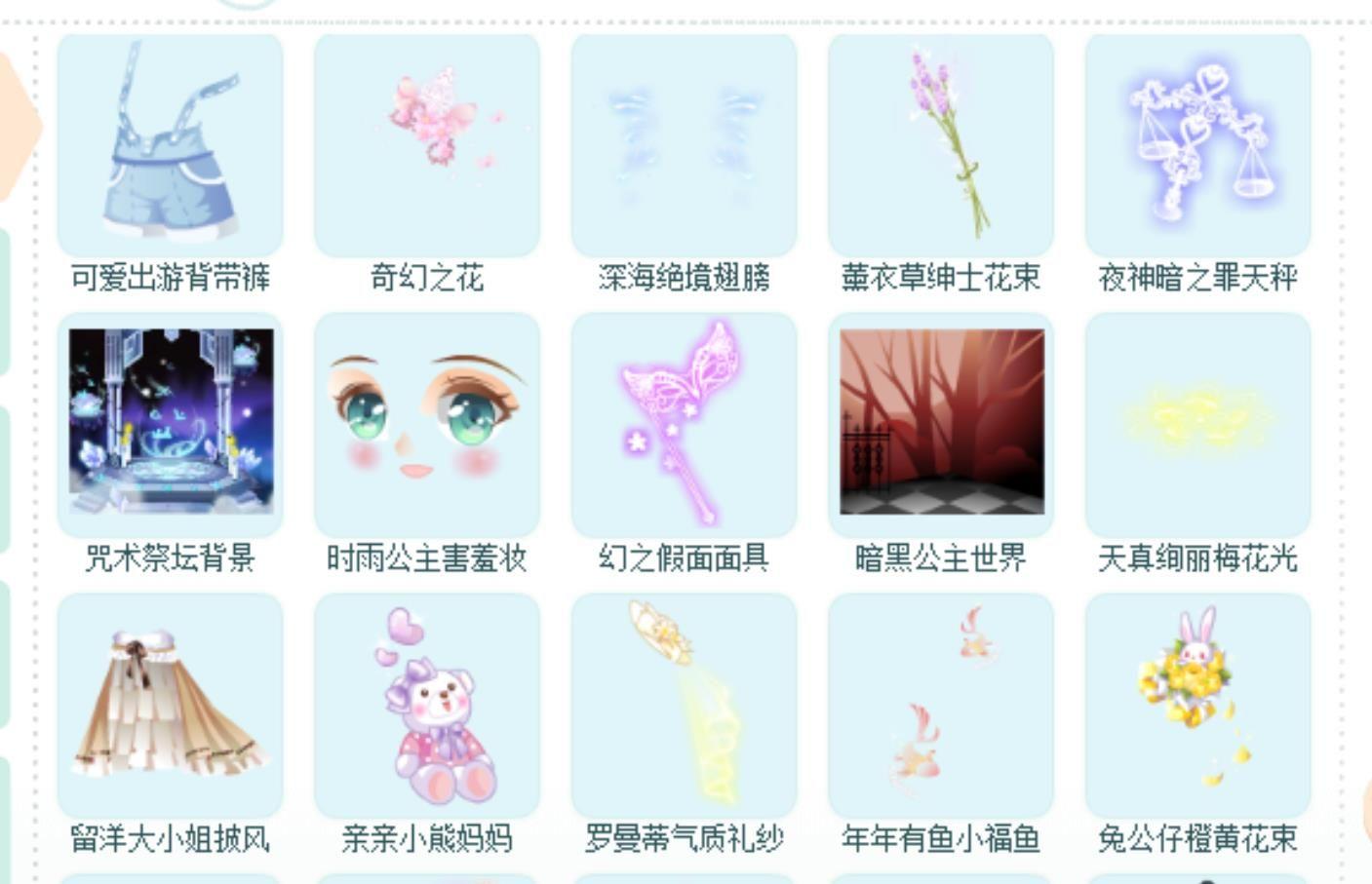Pick the 时雨公主害羞妆 makeup

click(427, 424)
